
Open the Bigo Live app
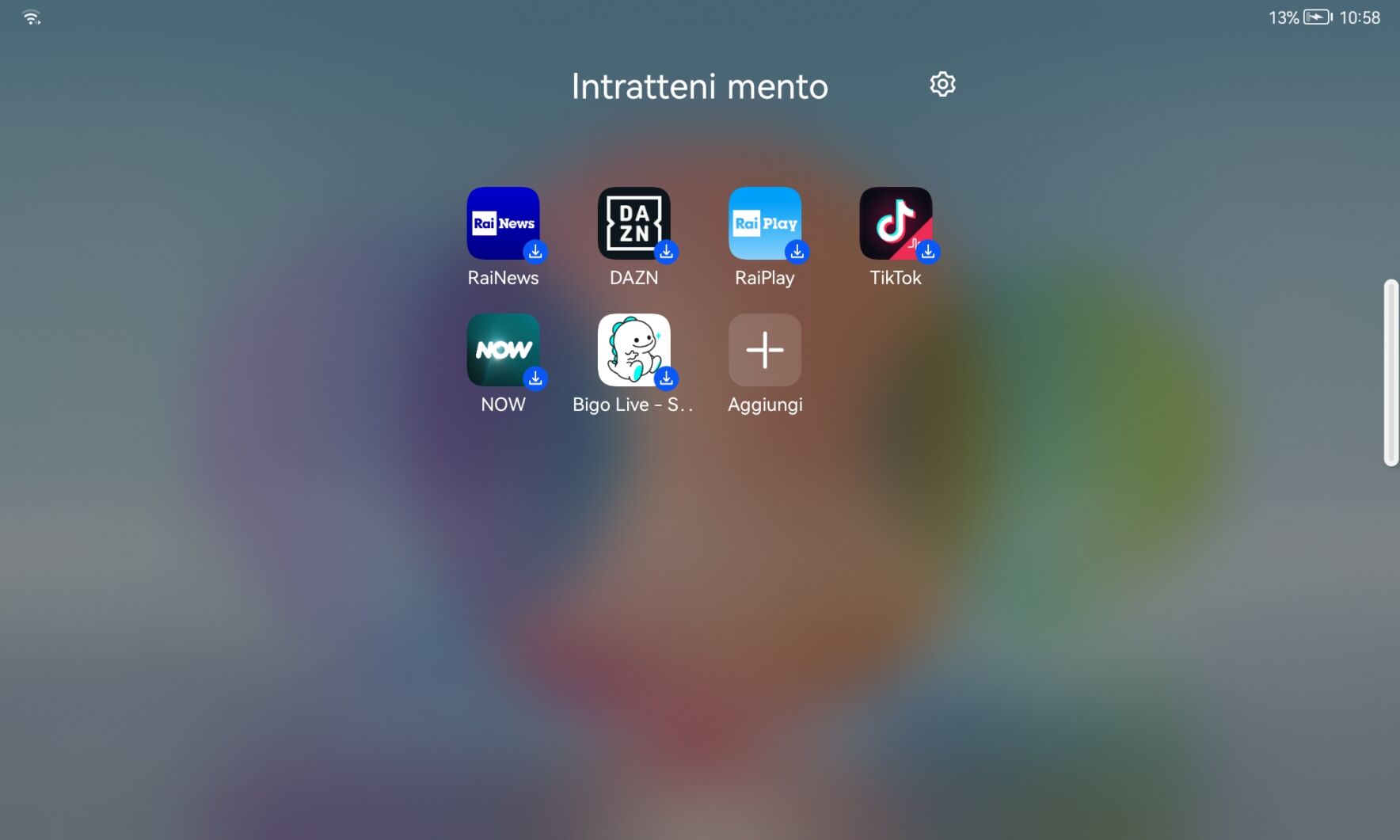click(633, 350)
